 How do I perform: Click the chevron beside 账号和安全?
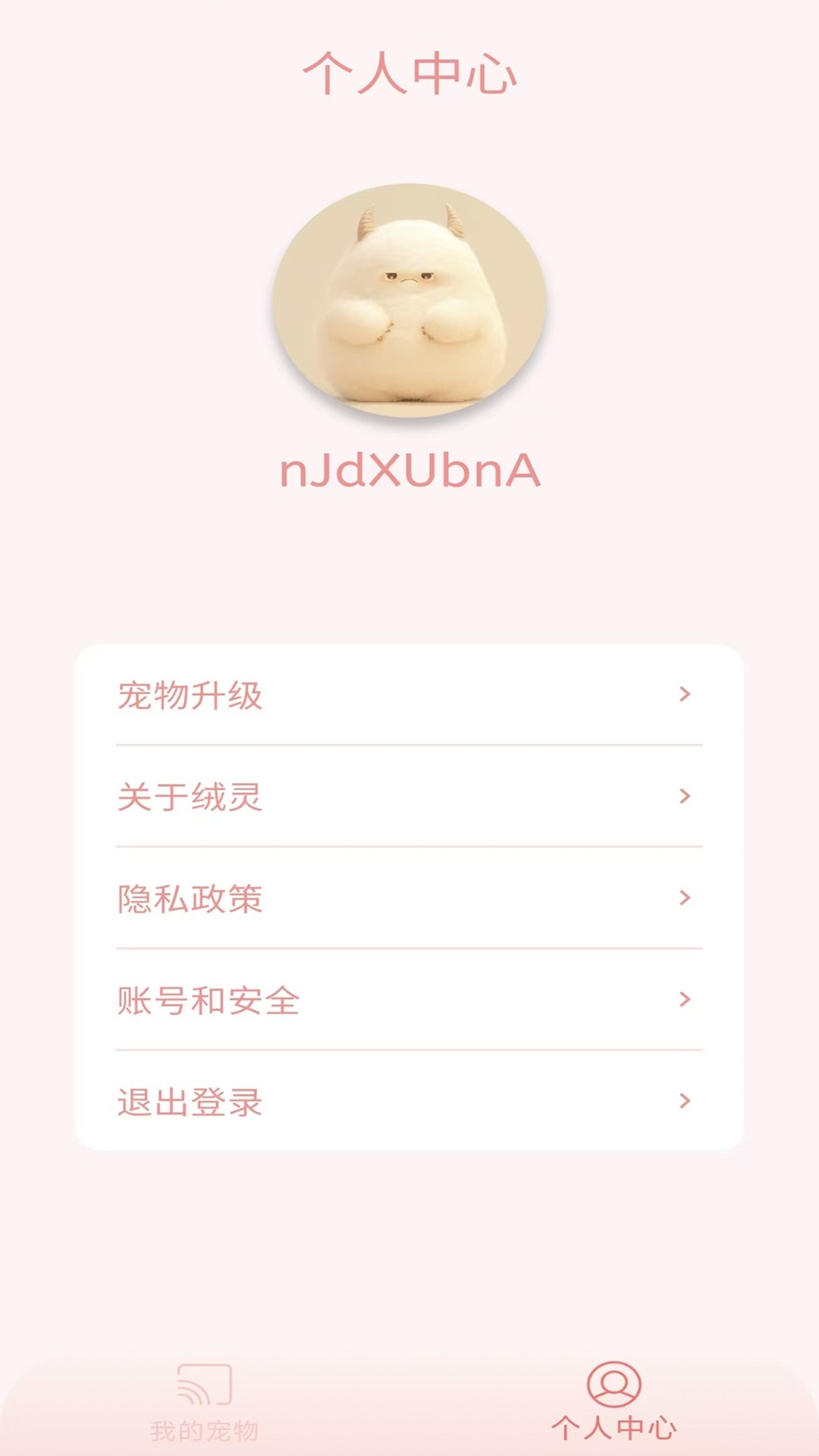pos(685,1001)
